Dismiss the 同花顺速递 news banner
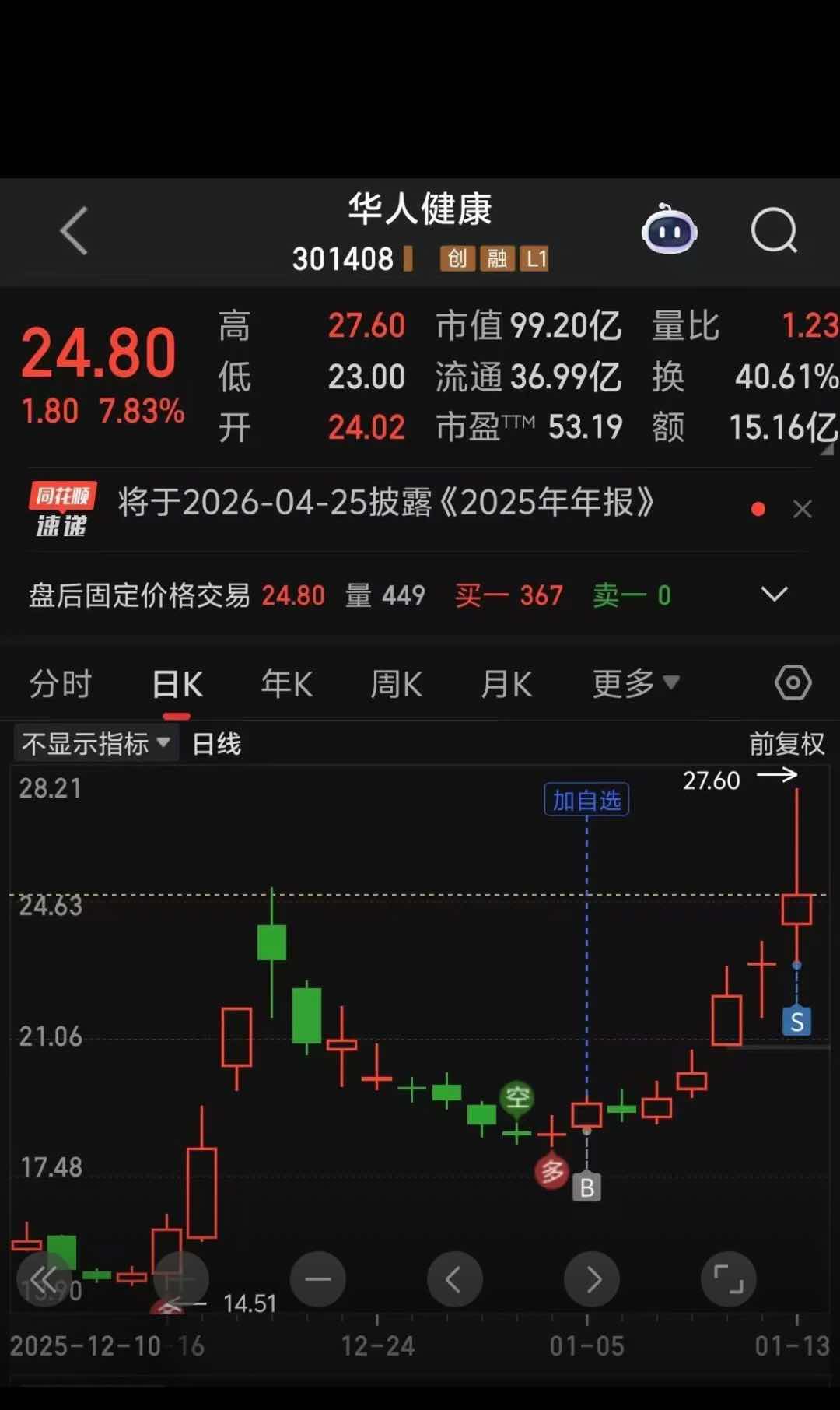Image resolution: width=840 pixels, height=1410 pixels. [802, 510]
